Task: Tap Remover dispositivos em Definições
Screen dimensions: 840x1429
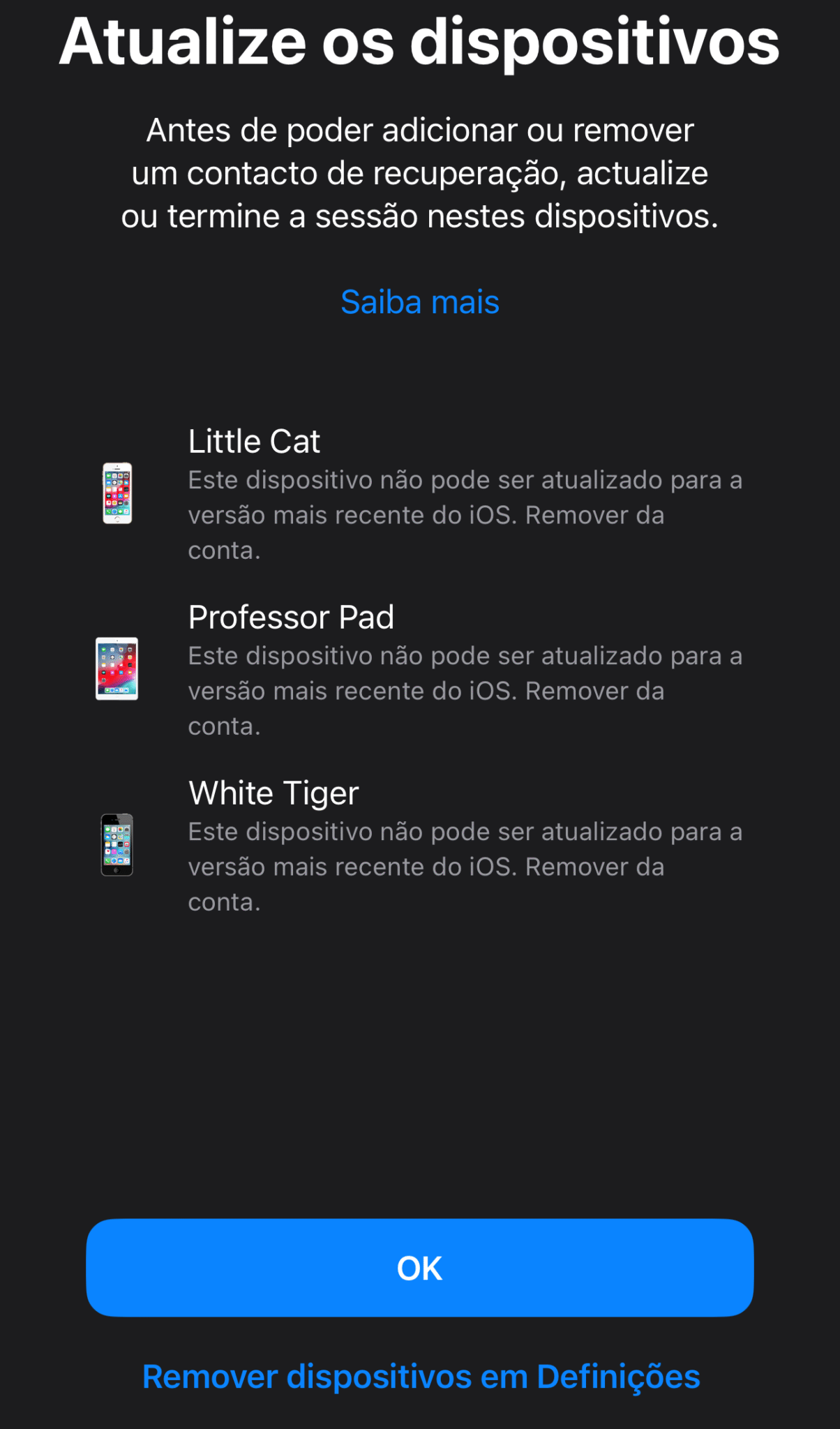Action: (x=421, y=1377)
